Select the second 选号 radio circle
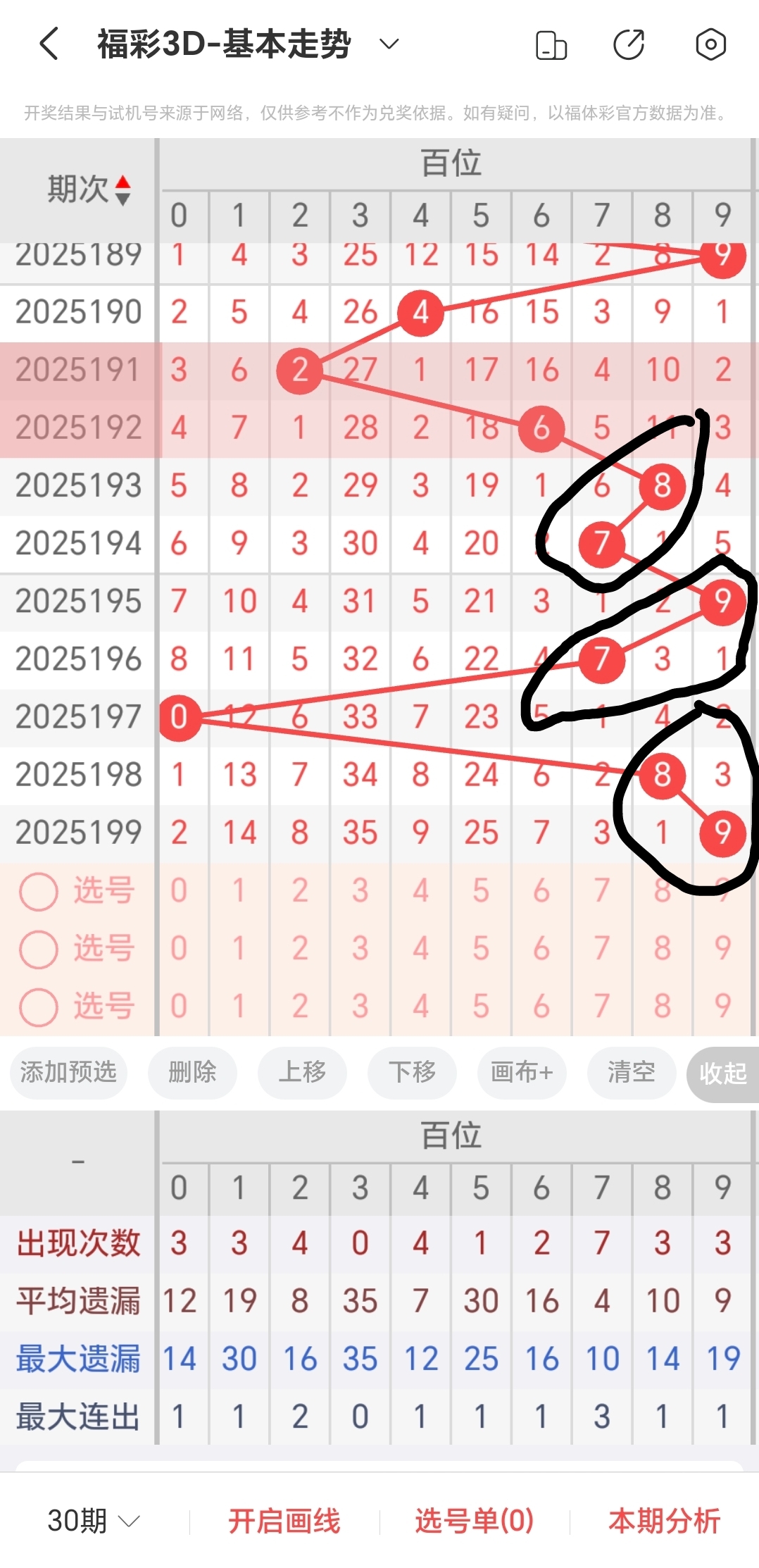Image resolution: width=759 pixels, height=1568 pixels. (x=39, y=948)
